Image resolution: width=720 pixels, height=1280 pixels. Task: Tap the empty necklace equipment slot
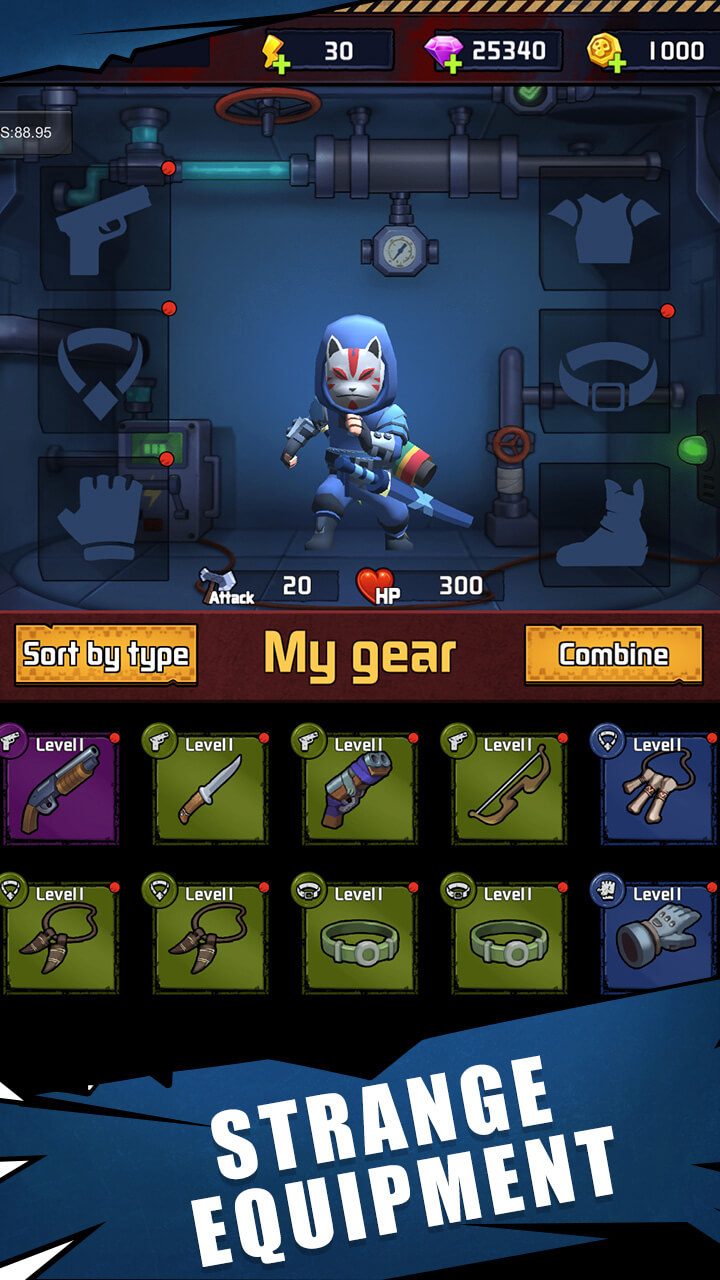click(103, 372)
